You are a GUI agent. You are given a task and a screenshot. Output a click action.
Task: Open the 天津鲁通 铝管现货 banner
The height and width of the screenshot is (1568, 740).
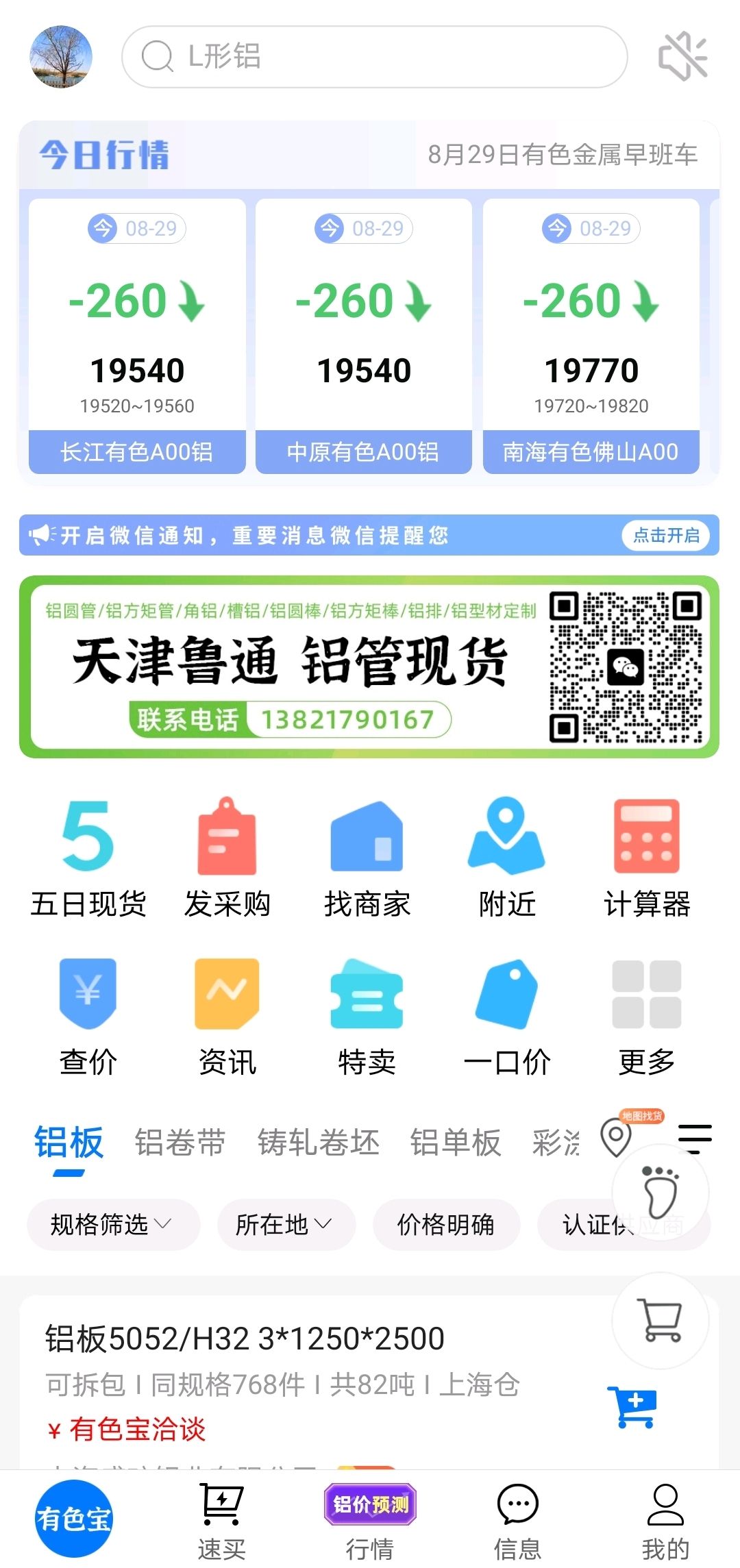(x=369, y=667)
